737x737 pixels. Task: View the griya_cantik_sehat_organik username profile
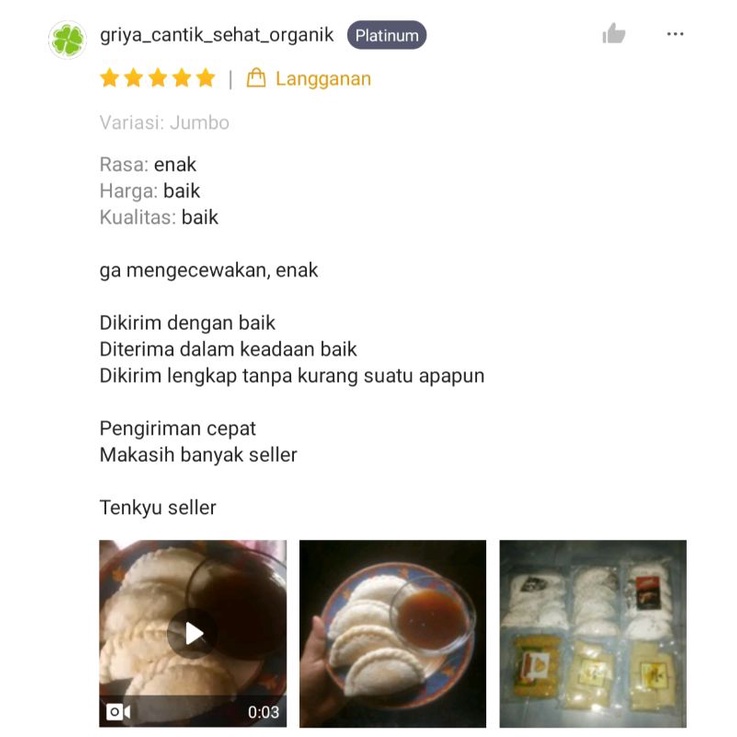pos(216,36)
